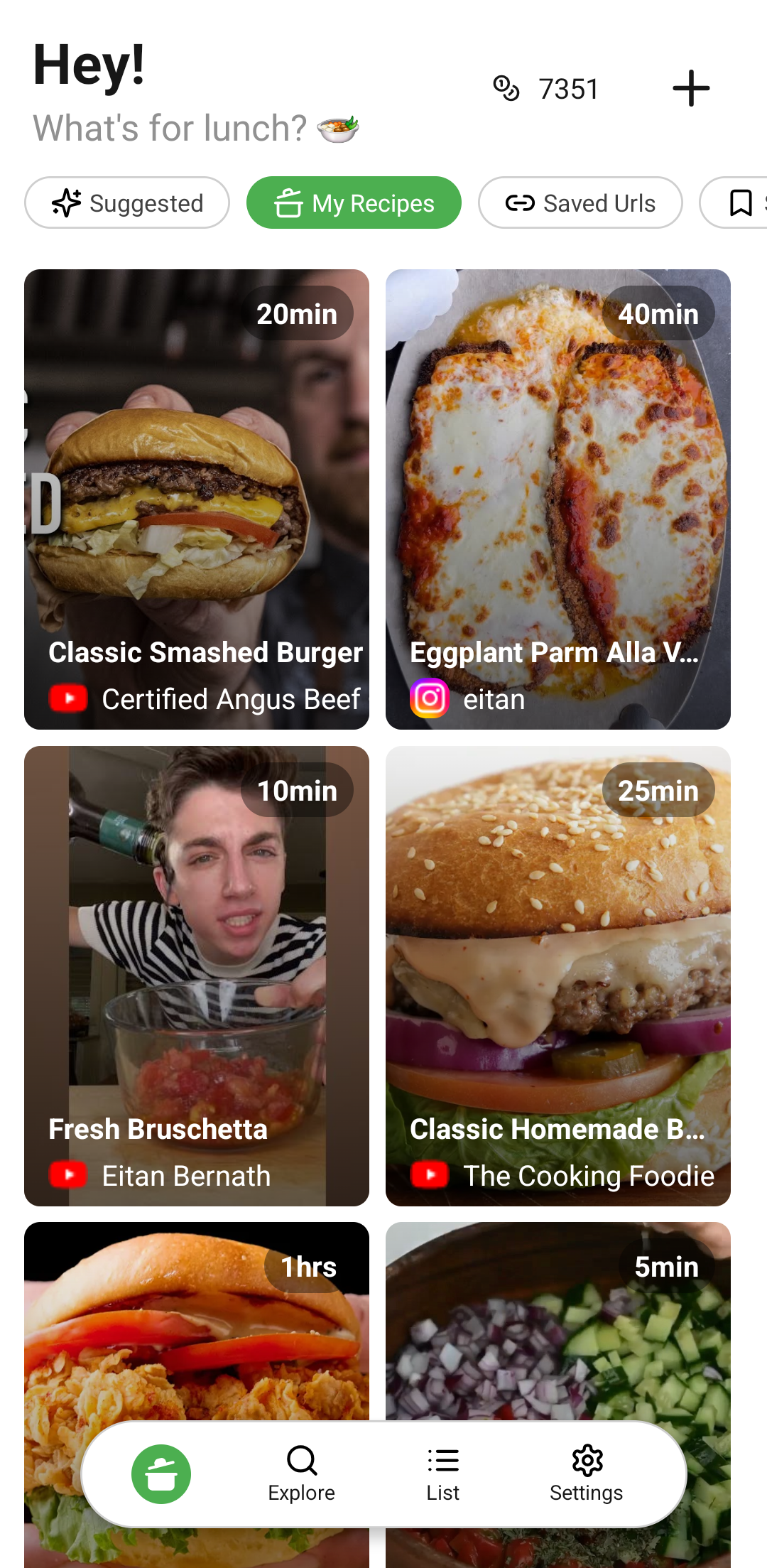
Task: Switch to the List tab
Action: click(x=443, y=1474)
